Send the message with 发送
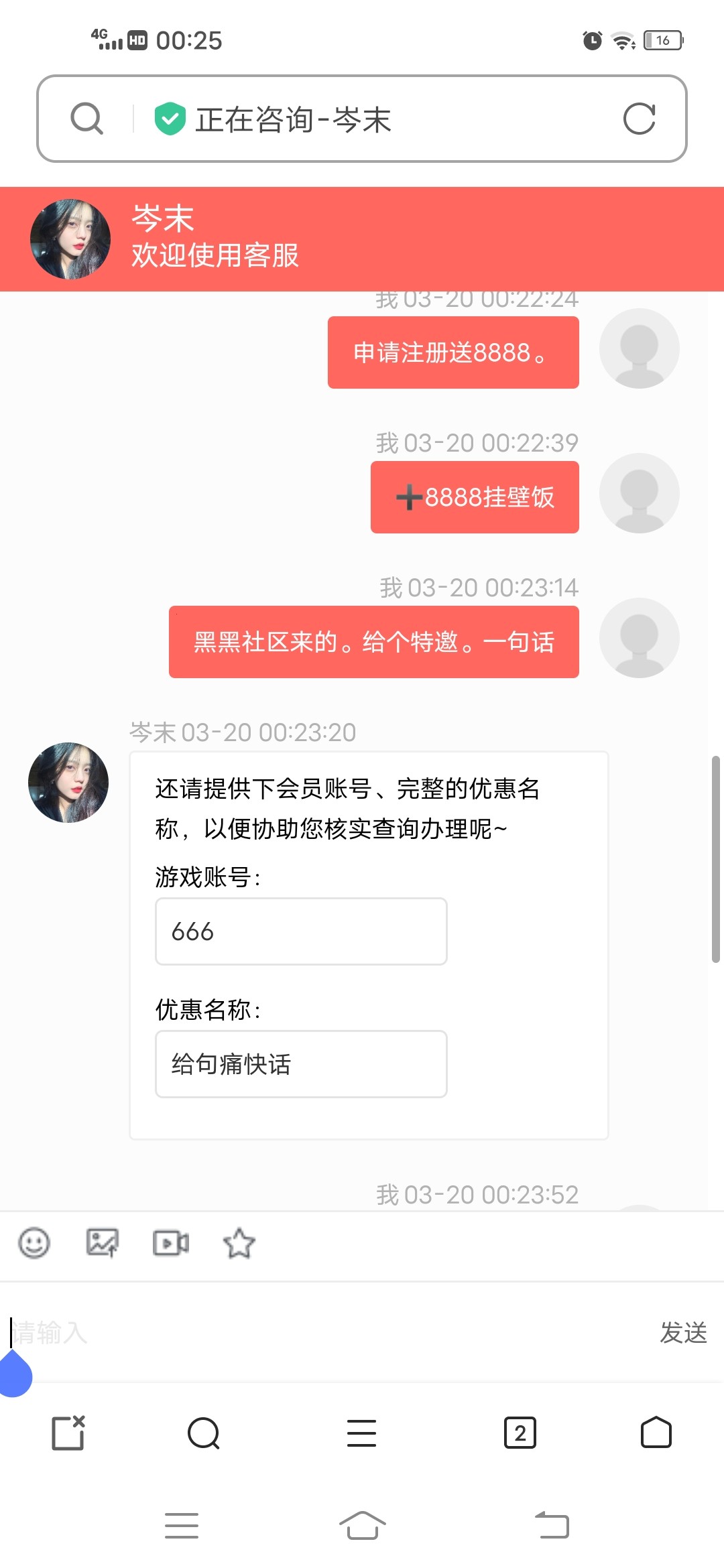The image size is (724, 1568). point(683,1333)
